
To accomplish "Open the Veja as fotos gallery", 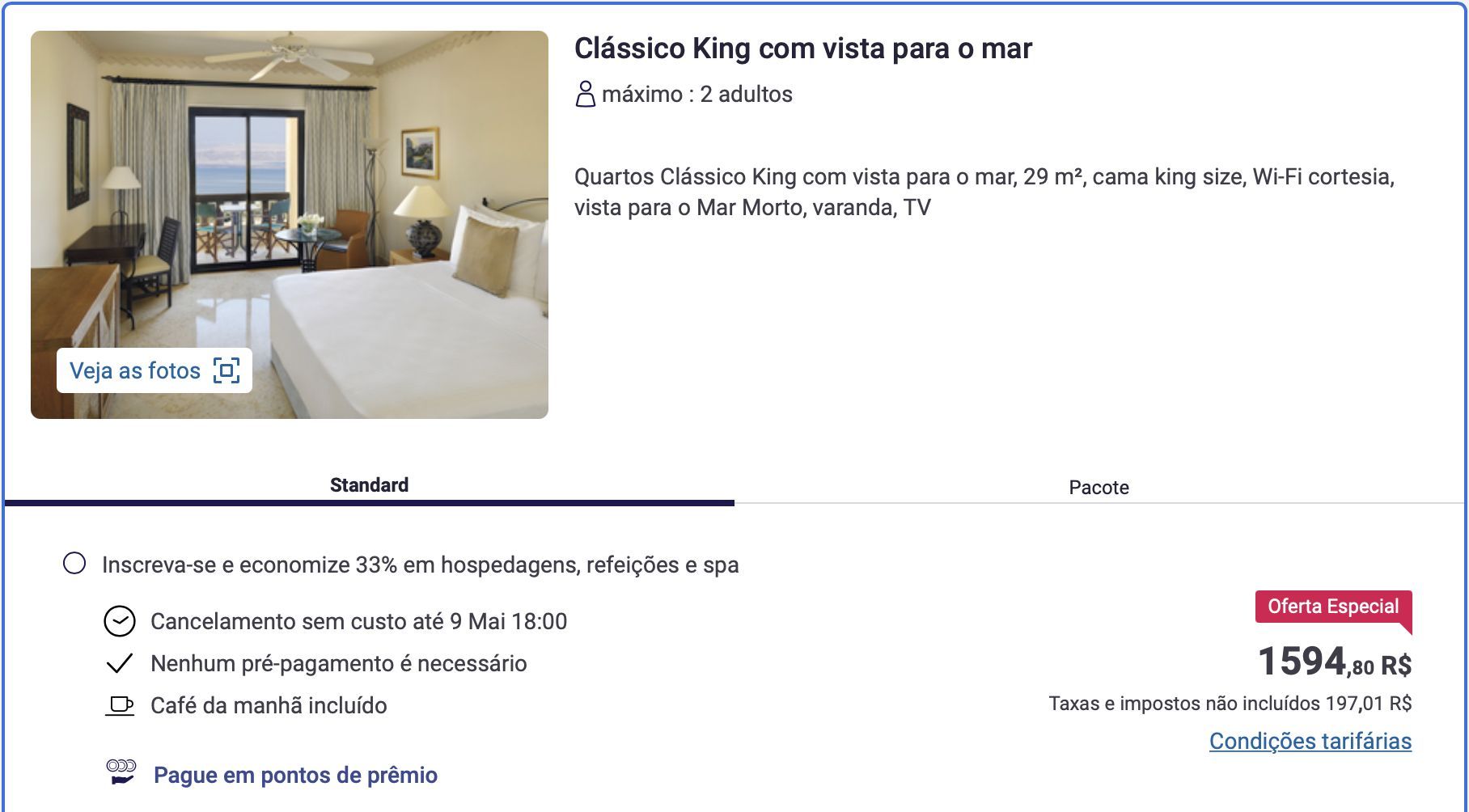I will pyautogui.click(x=154, y=370).
